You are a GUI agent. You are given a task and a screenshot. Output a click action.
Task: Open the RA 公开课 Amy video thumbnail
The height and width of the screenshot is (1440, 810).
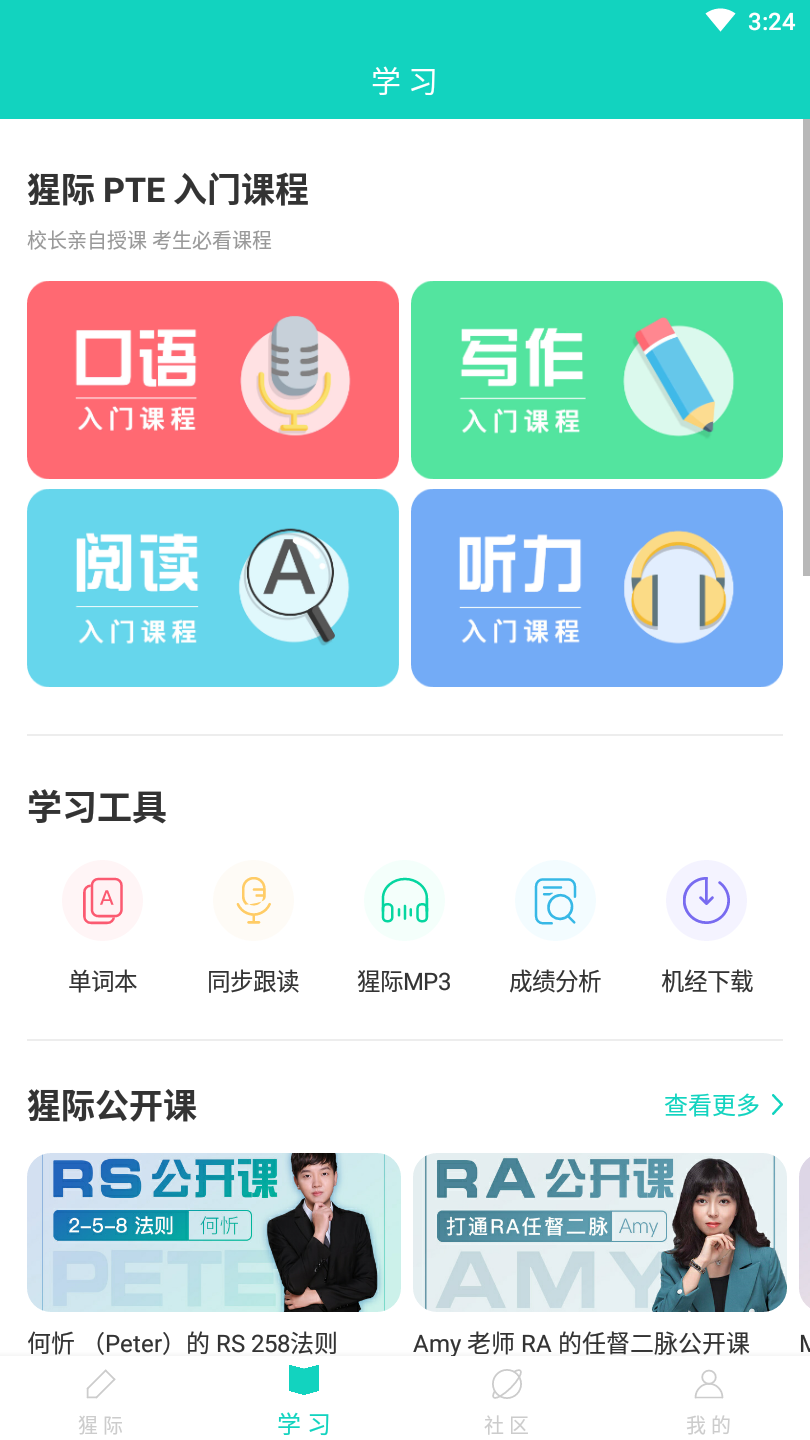point(598,1232)
